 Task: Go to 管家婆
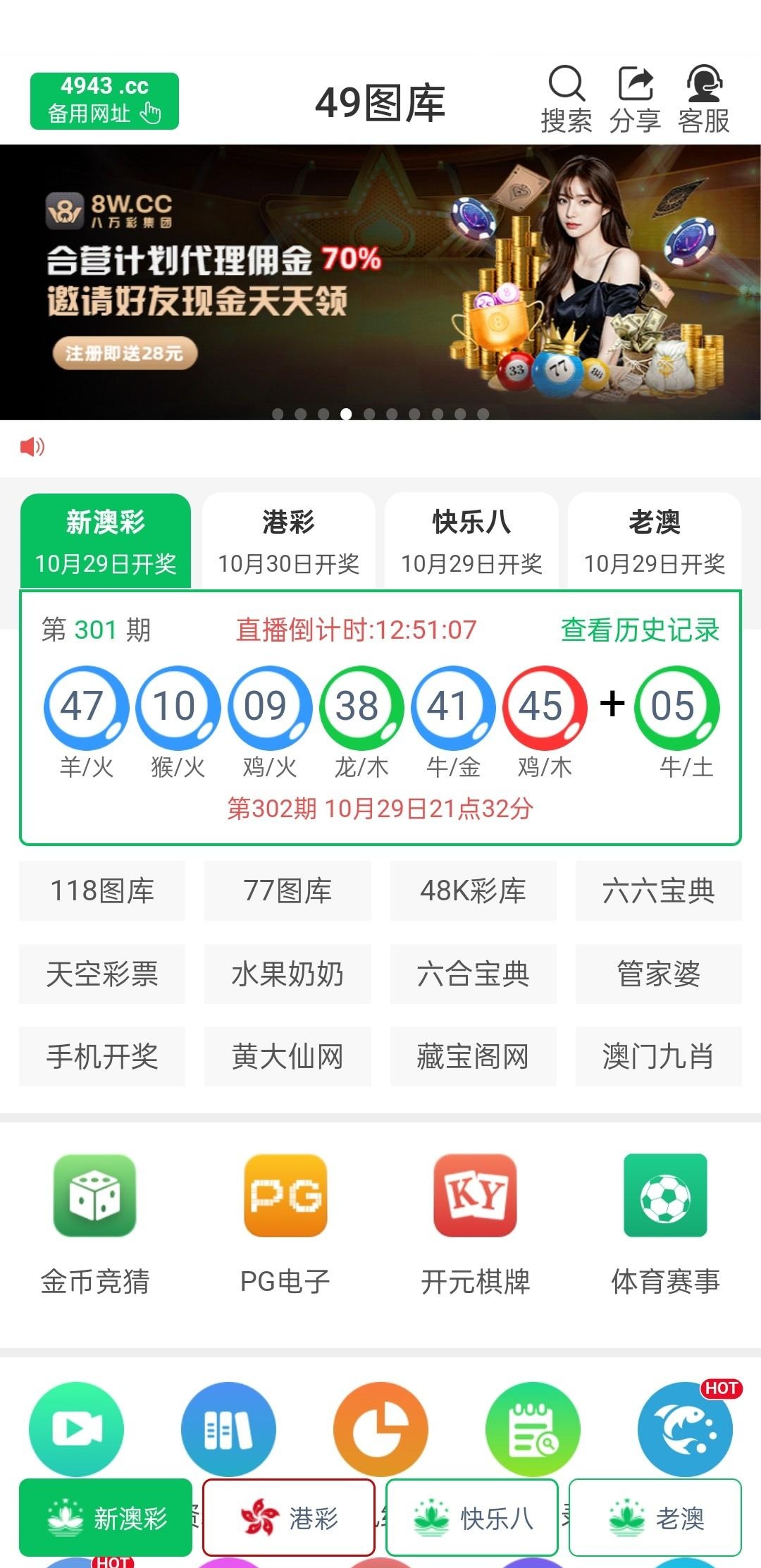click(658, 974)
